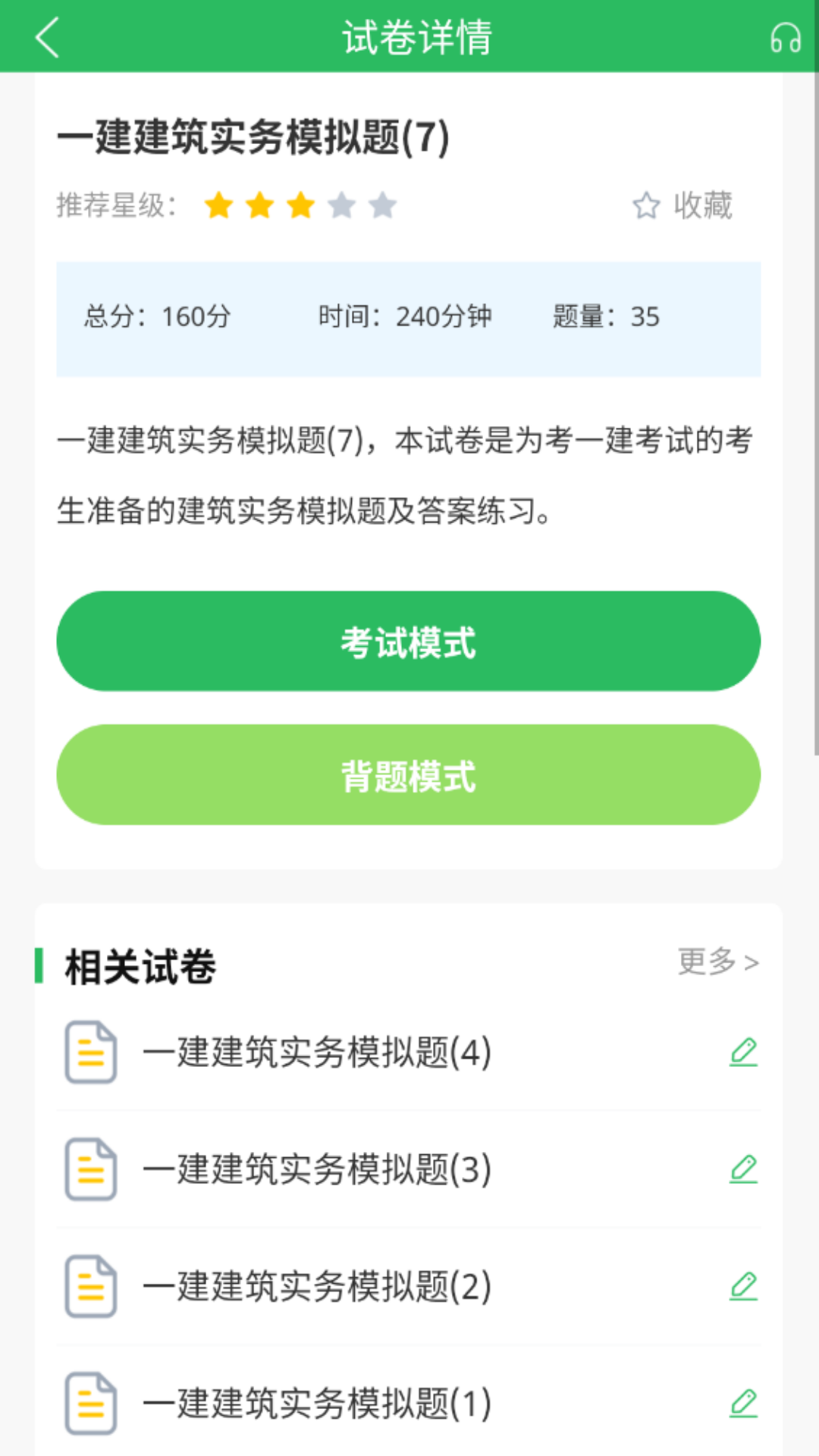Open the 试卷详情 title bar
The width and height of the screenshot is (819, 1456).
click(x=416, y=36)
